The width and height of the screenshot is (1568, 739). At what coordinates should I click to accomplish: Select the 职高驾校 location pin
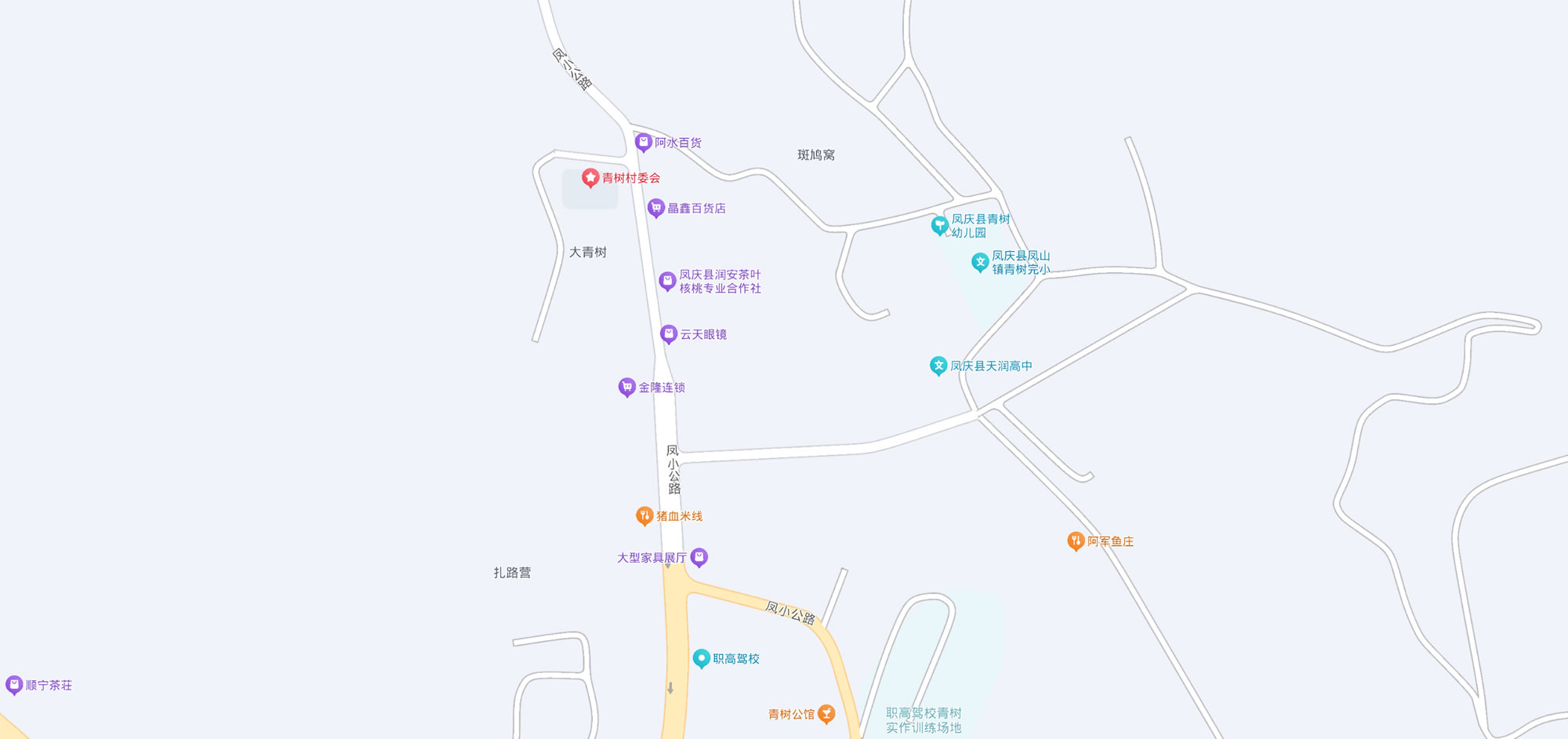702,658
